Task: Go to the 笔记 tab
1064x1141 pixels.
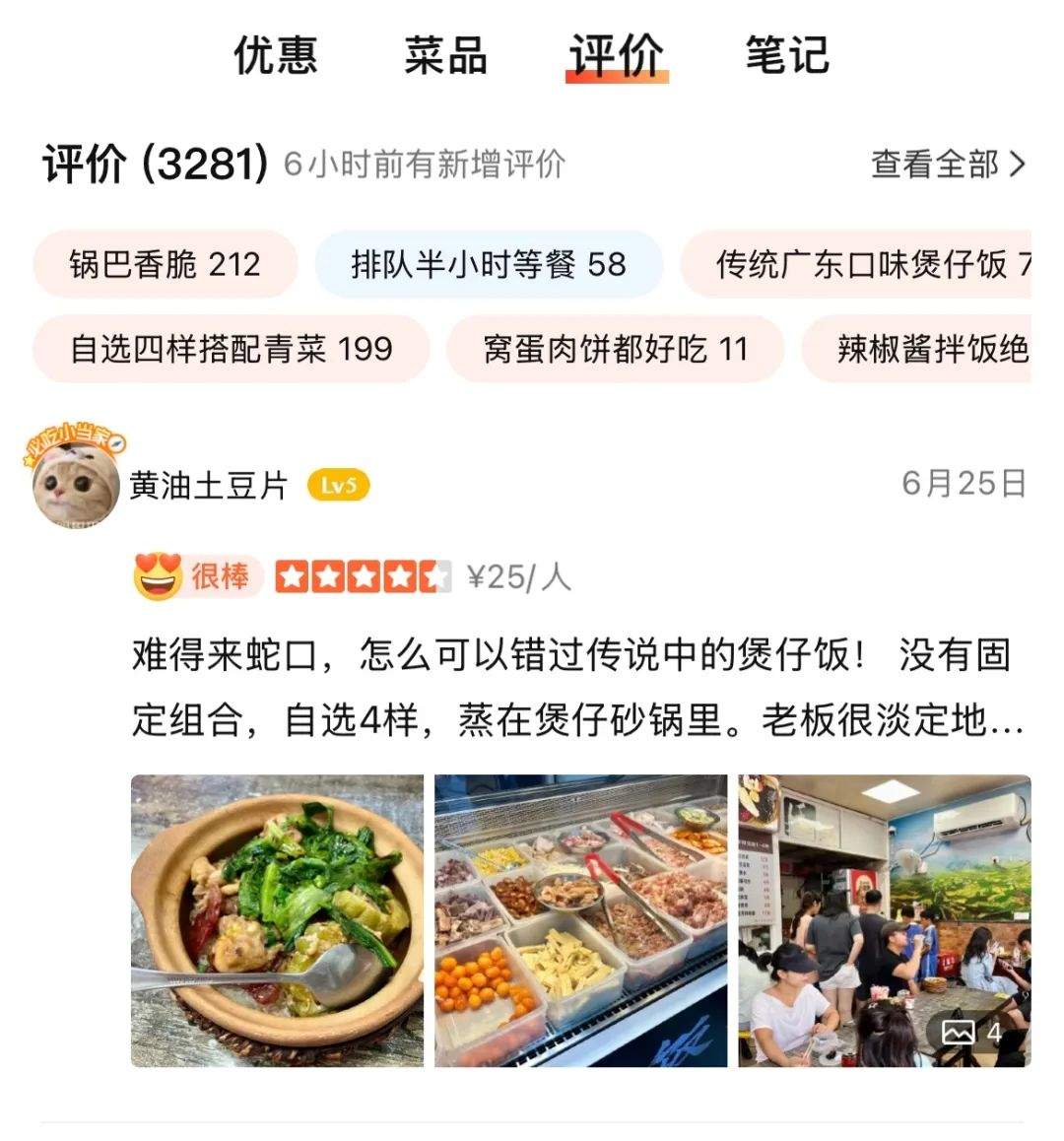Action: [x=786, y=55]
